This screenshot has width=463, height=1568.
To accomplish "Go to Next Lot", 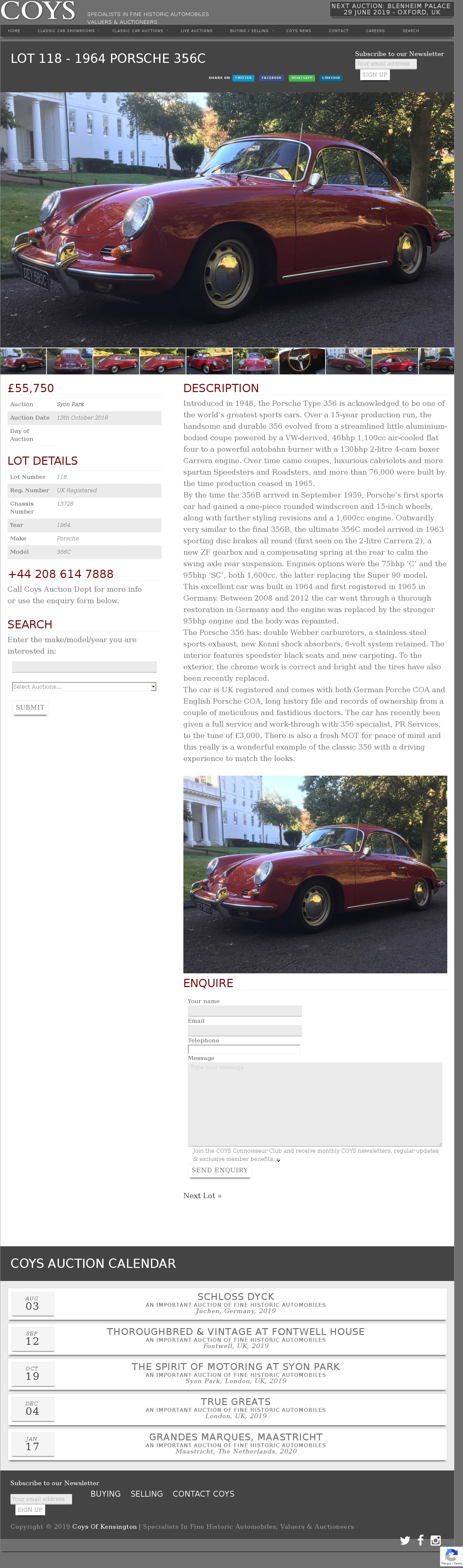I will click(x=202, y=1196).
